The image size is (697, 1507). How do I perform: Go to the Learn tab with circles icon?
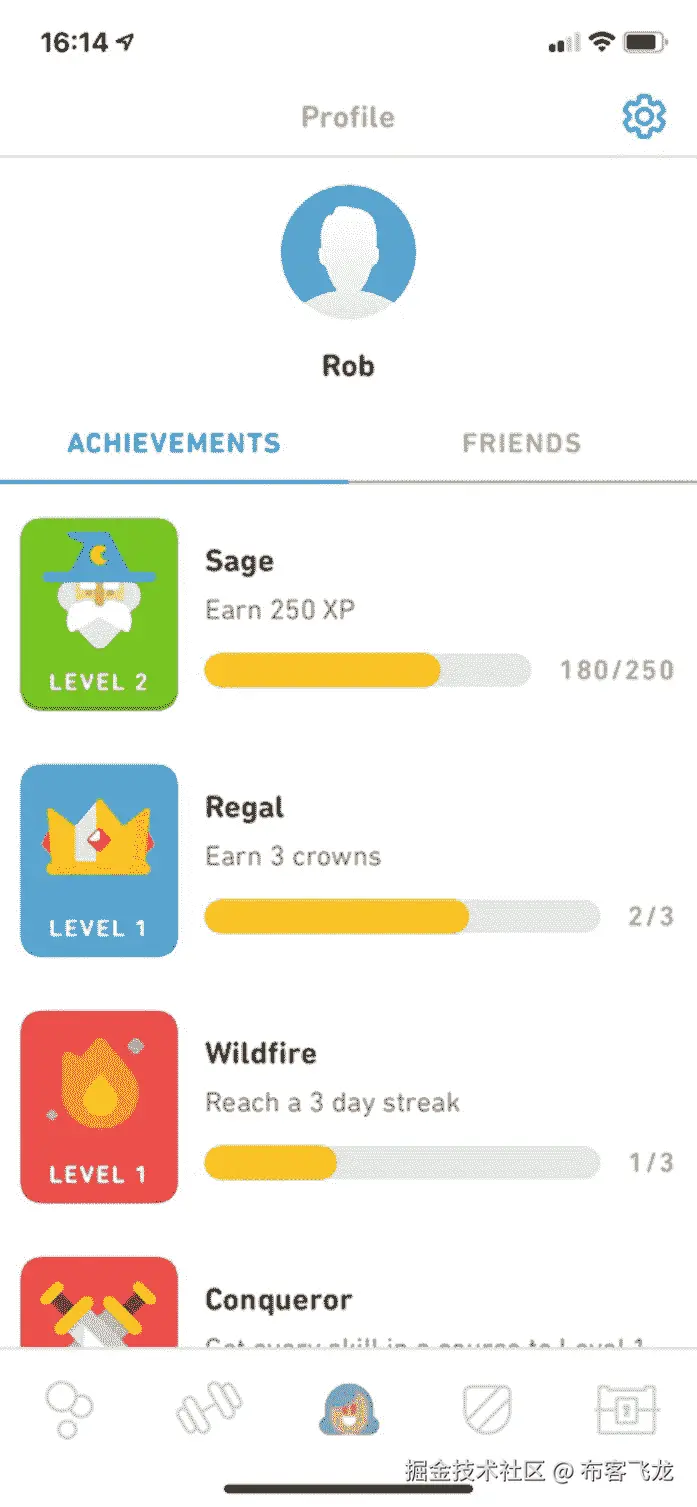70,1410
